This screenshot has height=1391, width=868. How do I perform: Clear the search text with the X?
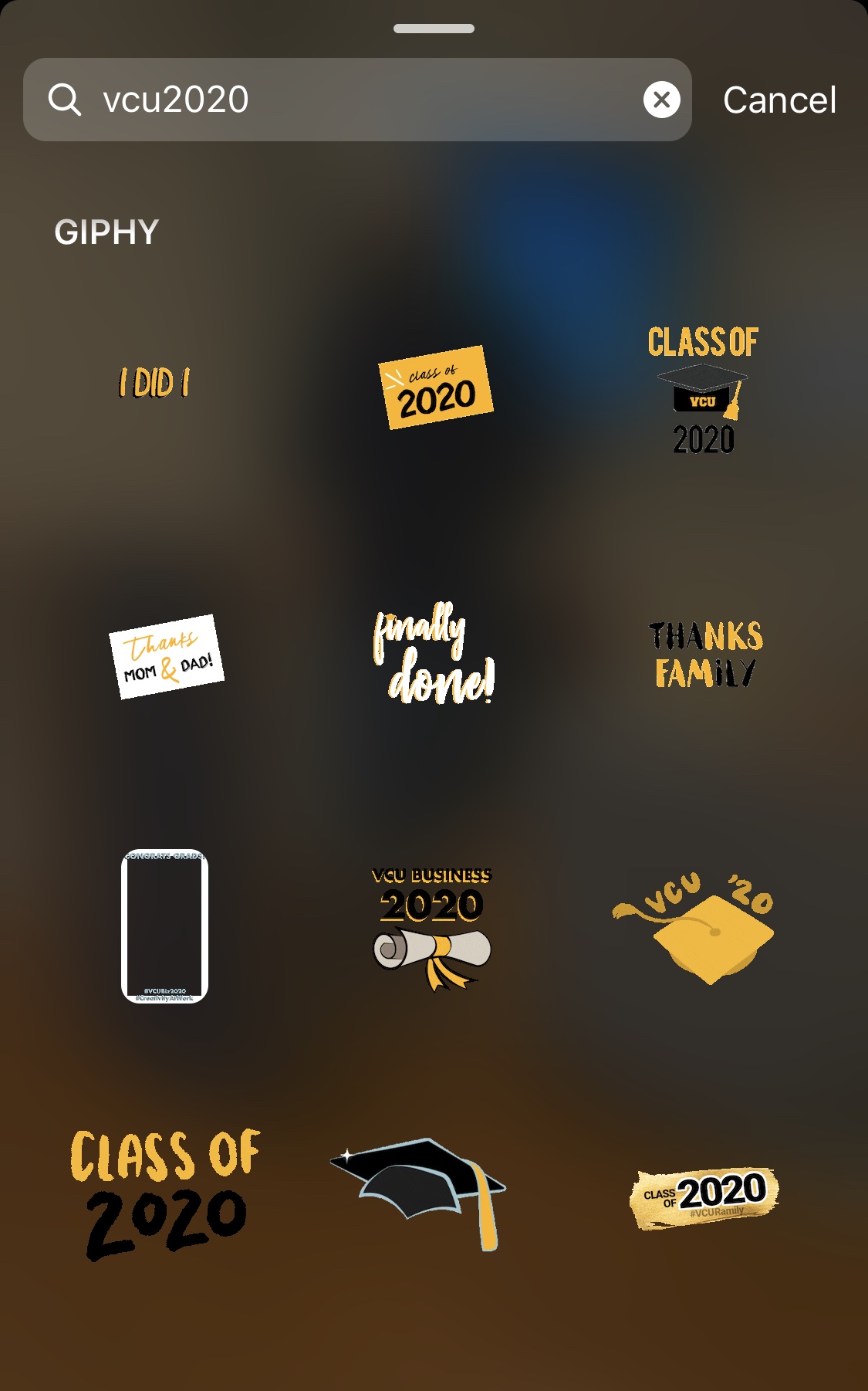point(661,100)
